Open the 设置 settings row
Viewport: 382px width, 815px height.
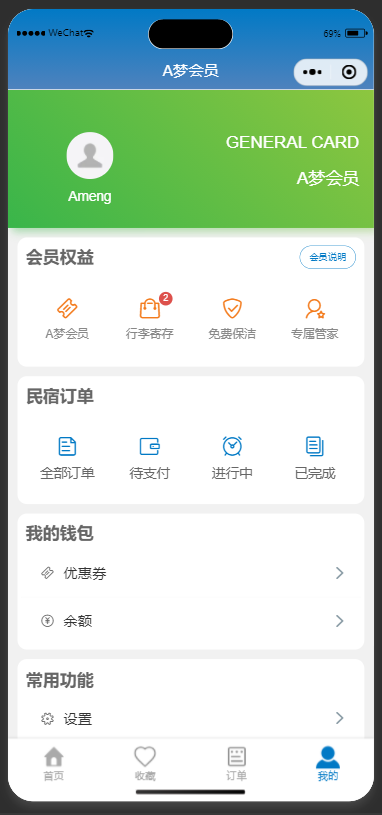pyautogui.click(x=191, y=719)
